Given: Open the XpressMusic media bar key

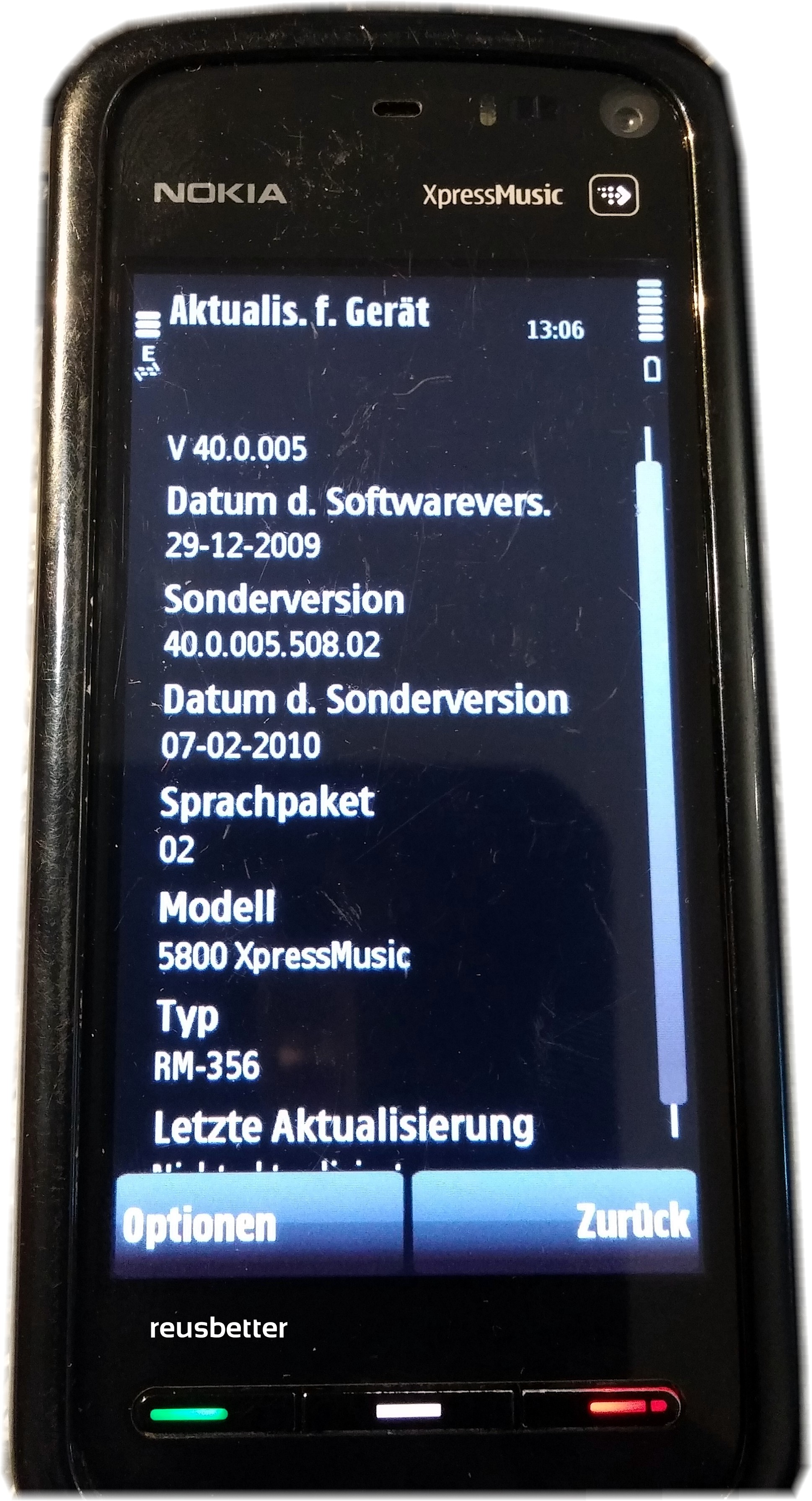Looking at the screenshot, I should click(614, 194).
